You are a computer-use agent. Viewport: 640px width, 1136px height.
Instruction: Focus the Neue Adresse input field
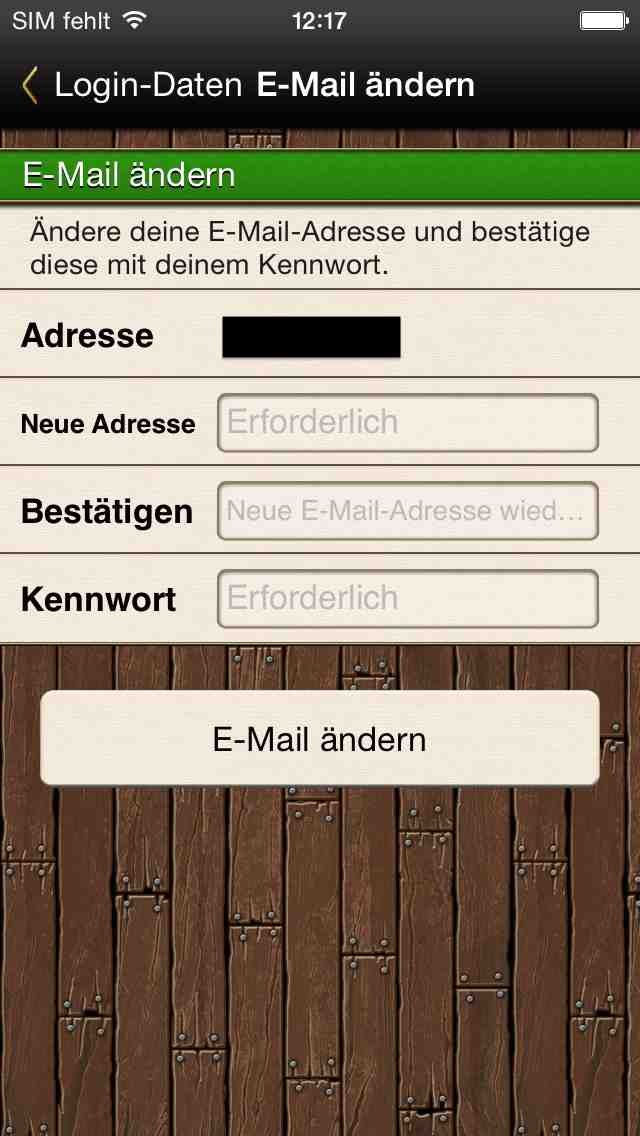[407, 423]
